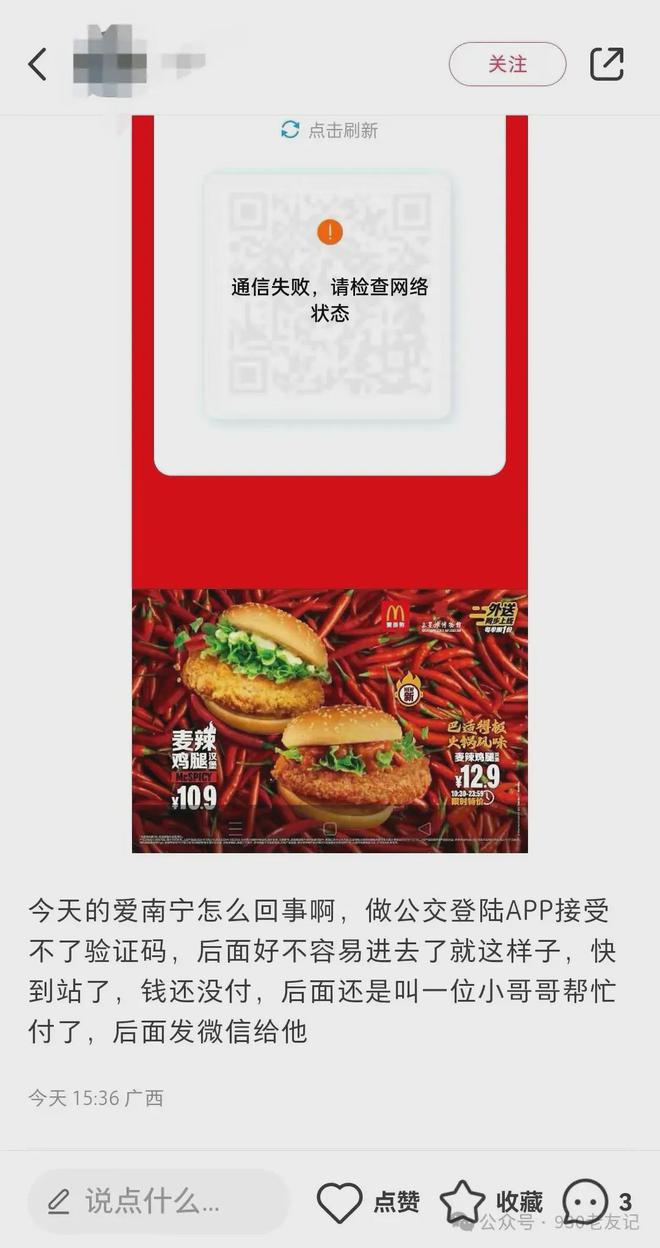Open the comments bubble showing 3
660x1248 pixels.
(x=587, y=1201)
